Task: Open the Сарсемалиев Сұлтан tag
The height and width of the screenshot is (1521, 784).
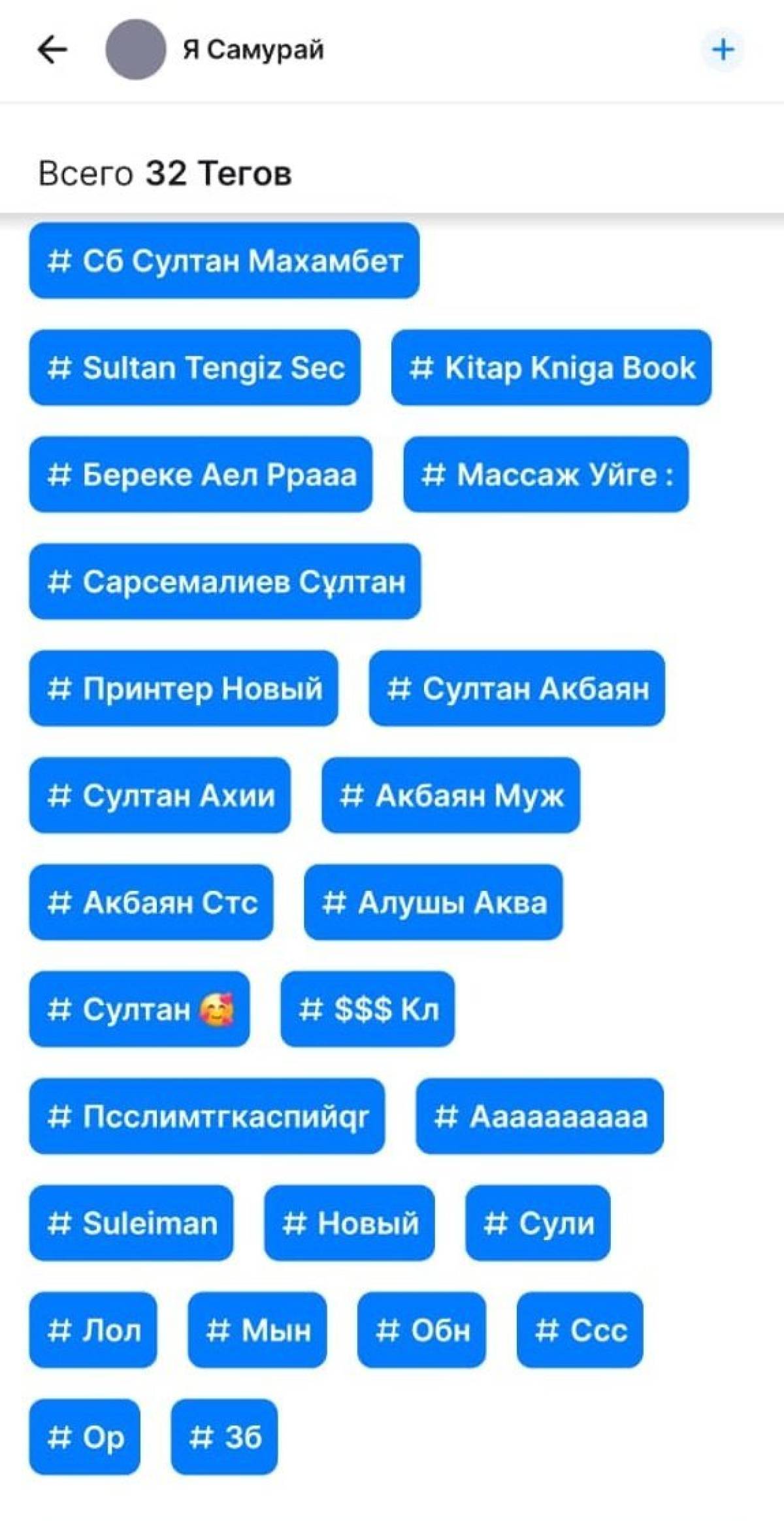Action: tap(225, 582)
